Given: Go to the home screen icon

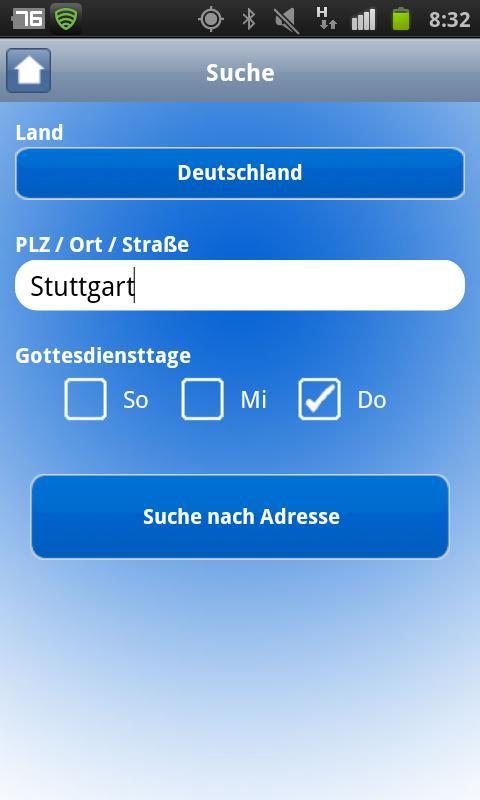Looking at the screenshot, I should click(x=29, y=70).
